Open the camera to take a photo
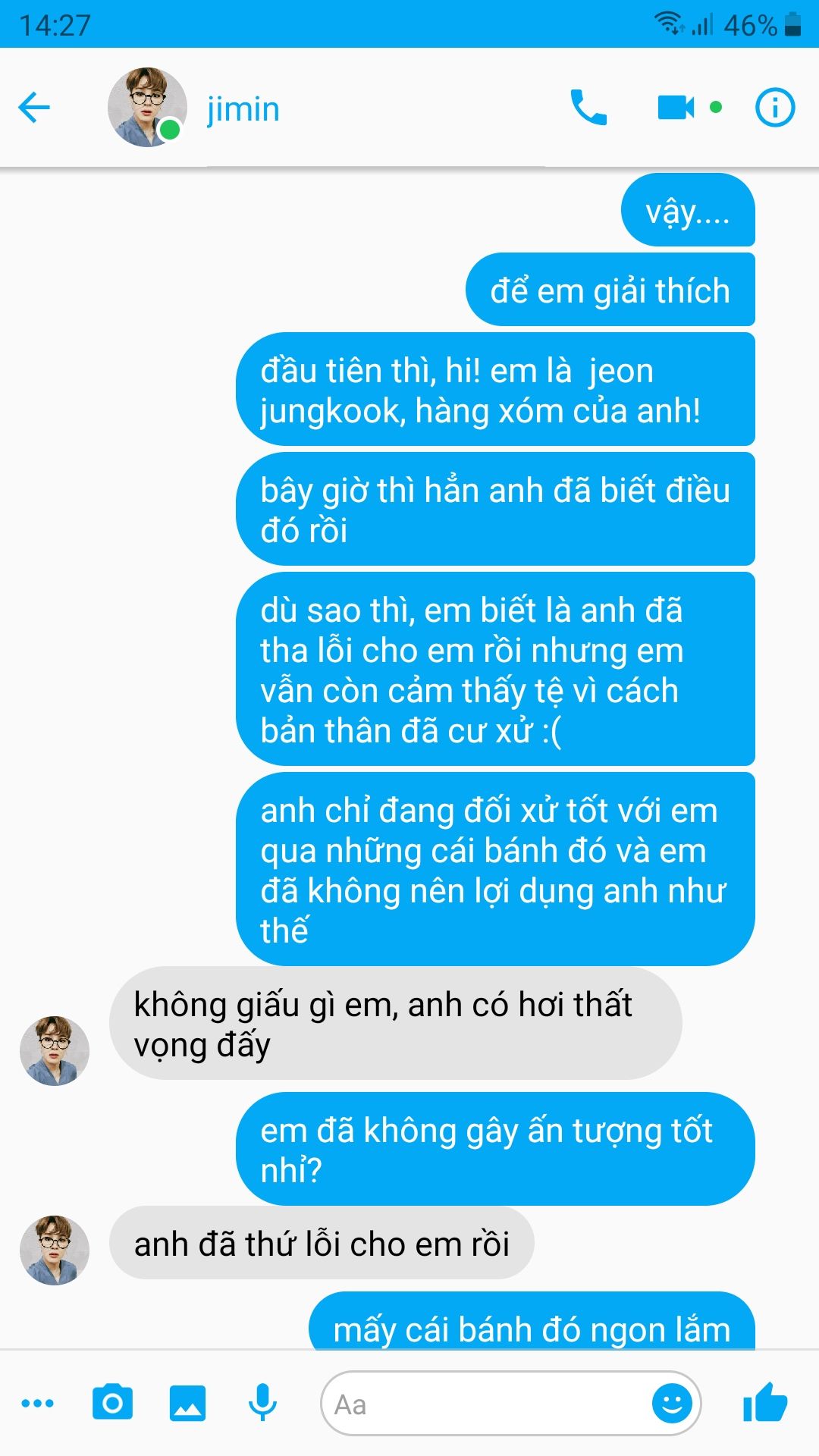Image resolution: width=819 pixels, height=1456 pixels. pyautogui.click(x=112, y=1403)
